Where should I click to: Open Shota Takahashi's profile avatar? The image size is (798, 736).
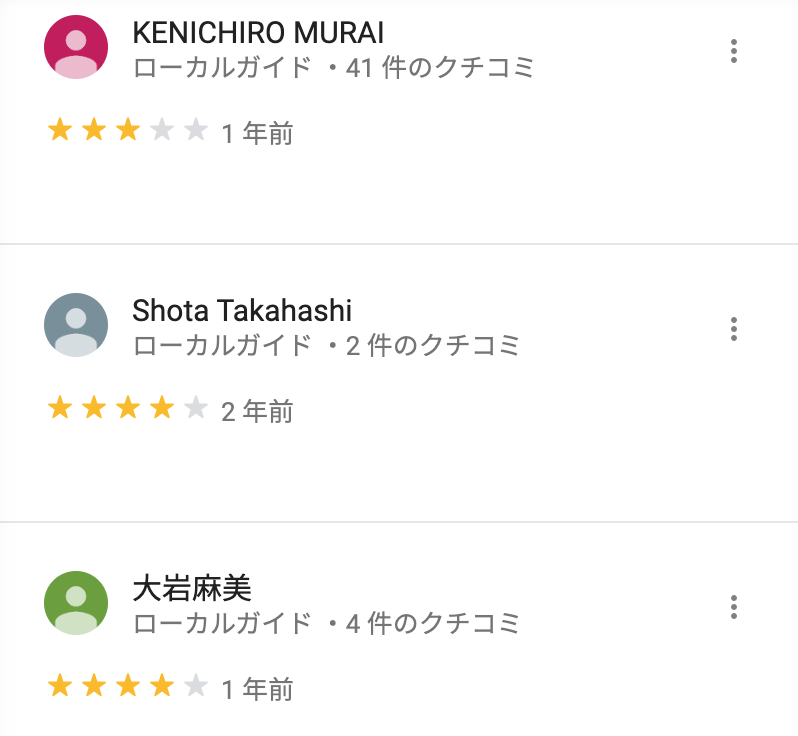point(76,324)
